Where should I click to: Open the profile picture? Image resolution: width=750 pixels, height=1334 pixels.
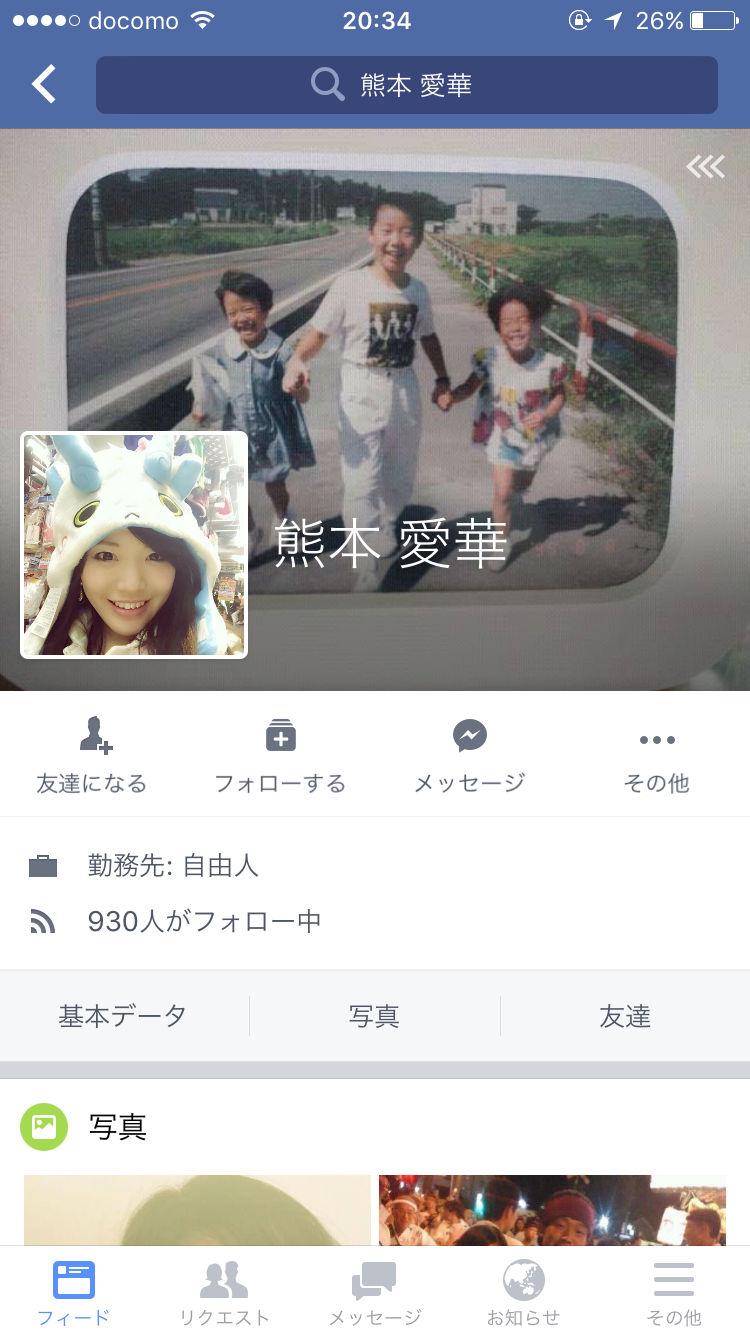click(x=134, y=545)
